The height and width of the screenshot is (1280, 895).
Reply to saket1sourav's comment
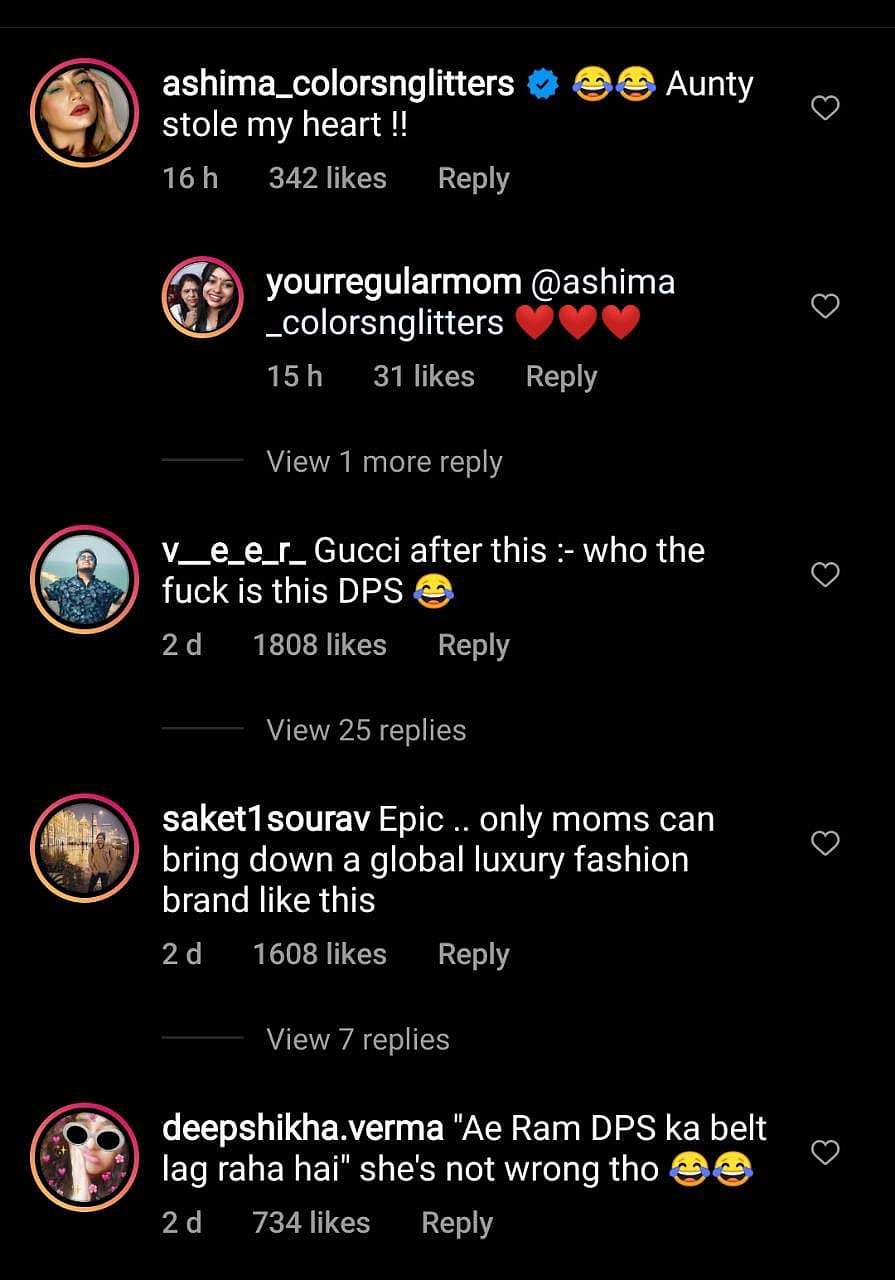(473, 955)
